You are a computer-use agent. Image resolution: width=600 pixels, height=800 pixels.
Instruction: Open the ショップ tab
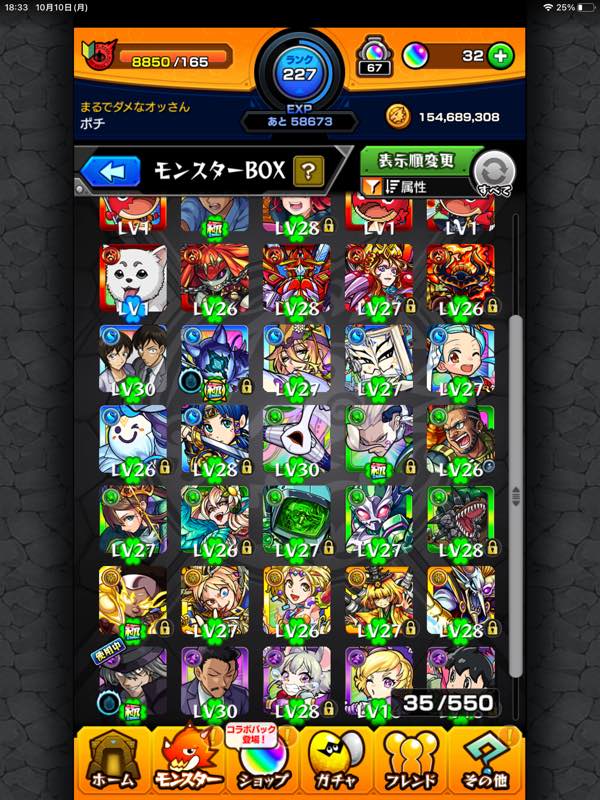pyautogui.click(x=262, y=762)
